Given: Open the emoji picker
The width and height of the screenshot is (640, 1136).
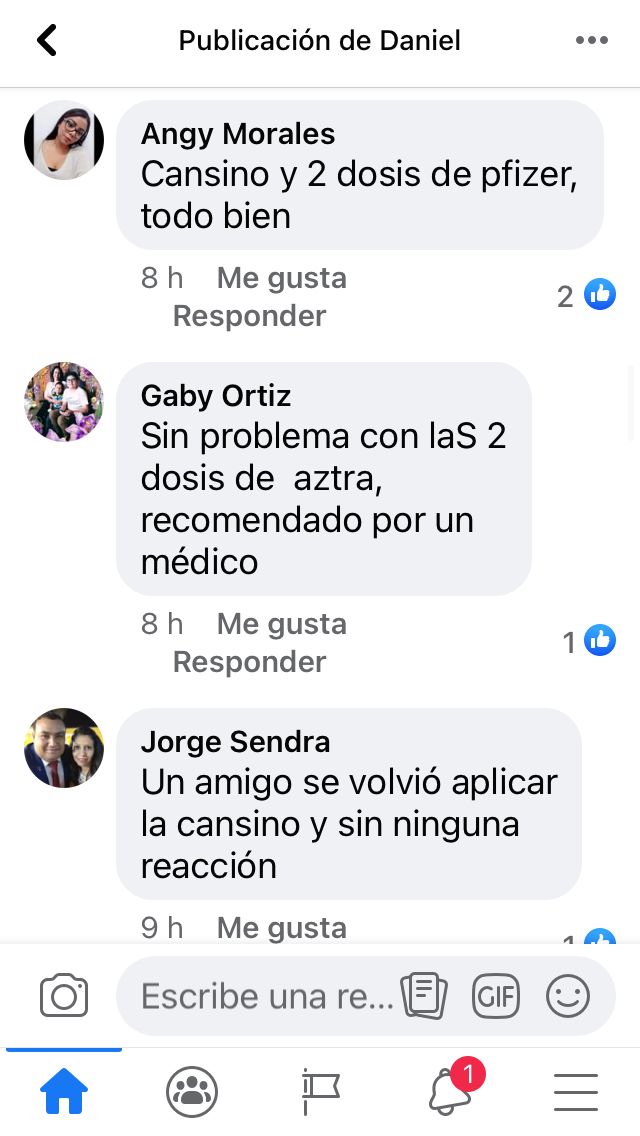Looking at the screenshot, I should click(568, 996).
